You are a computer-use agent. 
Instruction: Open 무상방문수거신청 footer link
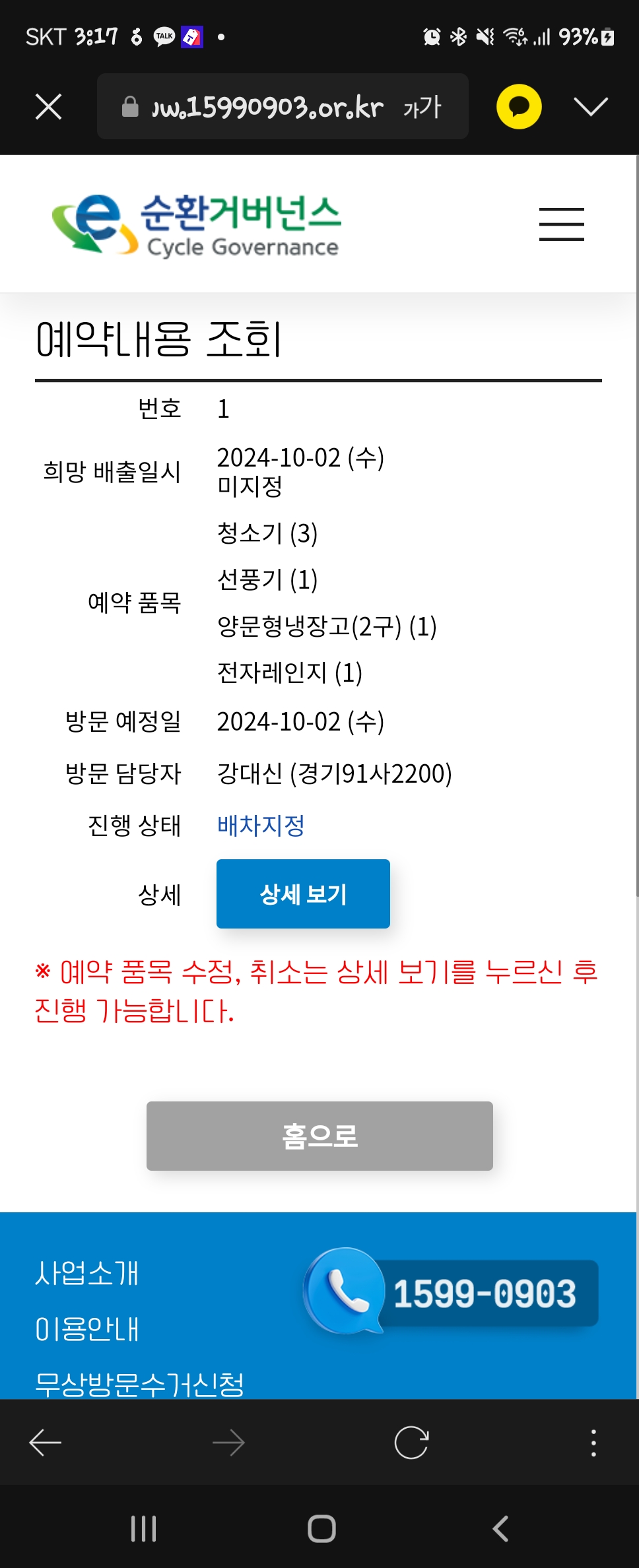pos(139,1384)
